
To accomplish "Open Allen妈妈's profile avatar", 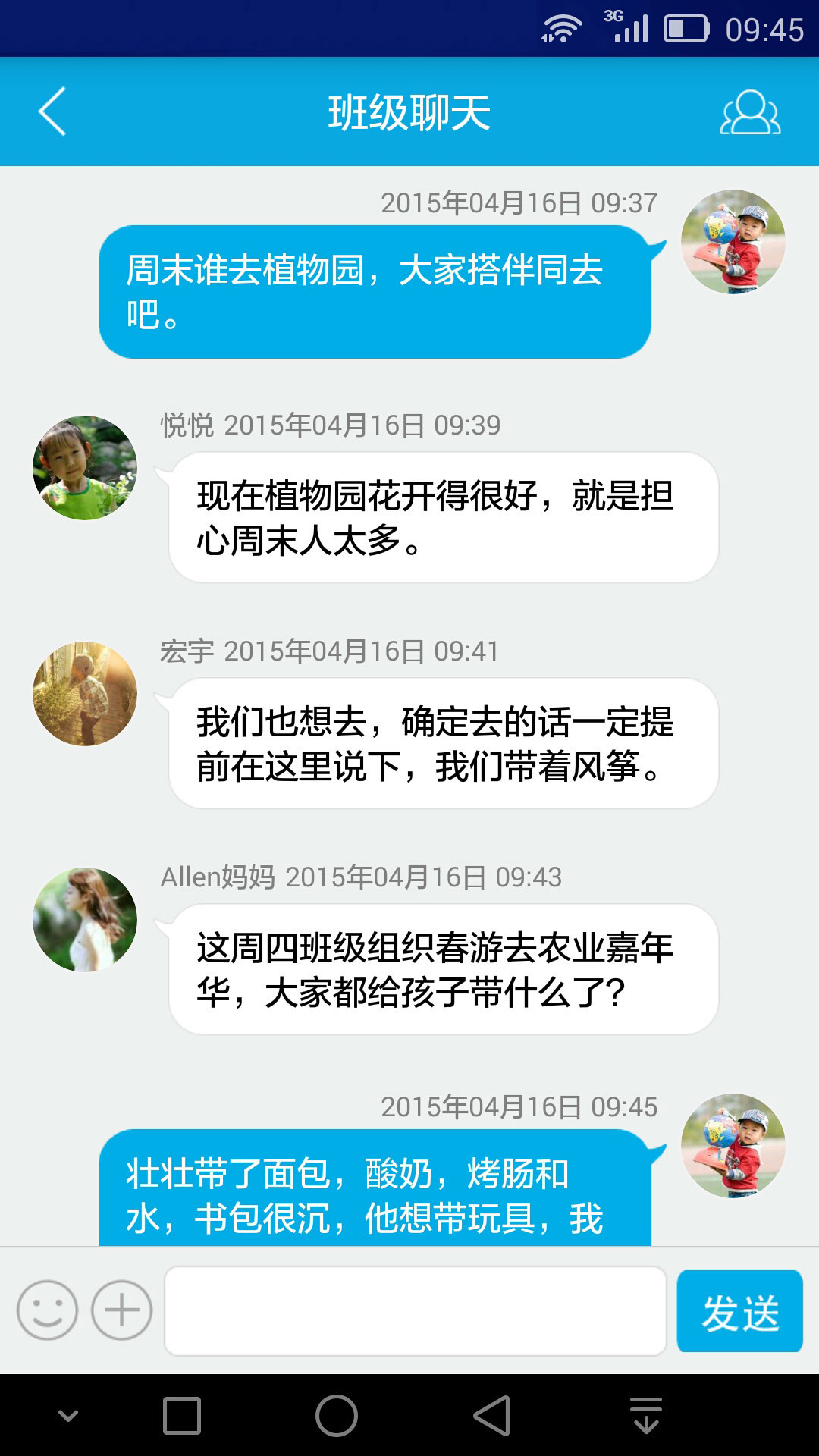I will (x=85, y=920).
